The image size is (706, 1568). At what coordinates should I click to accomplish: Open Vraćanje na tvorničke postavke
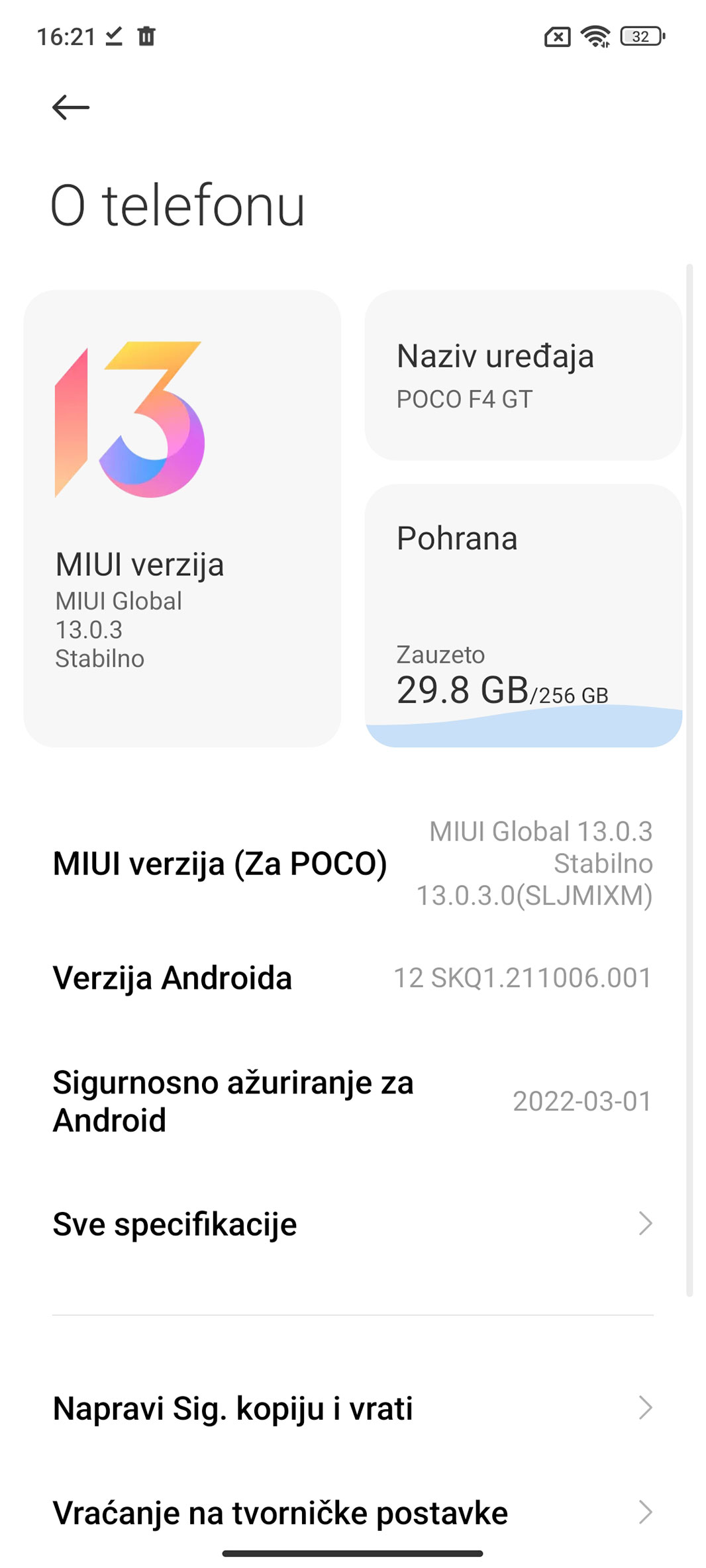(x=352, y=1512)
